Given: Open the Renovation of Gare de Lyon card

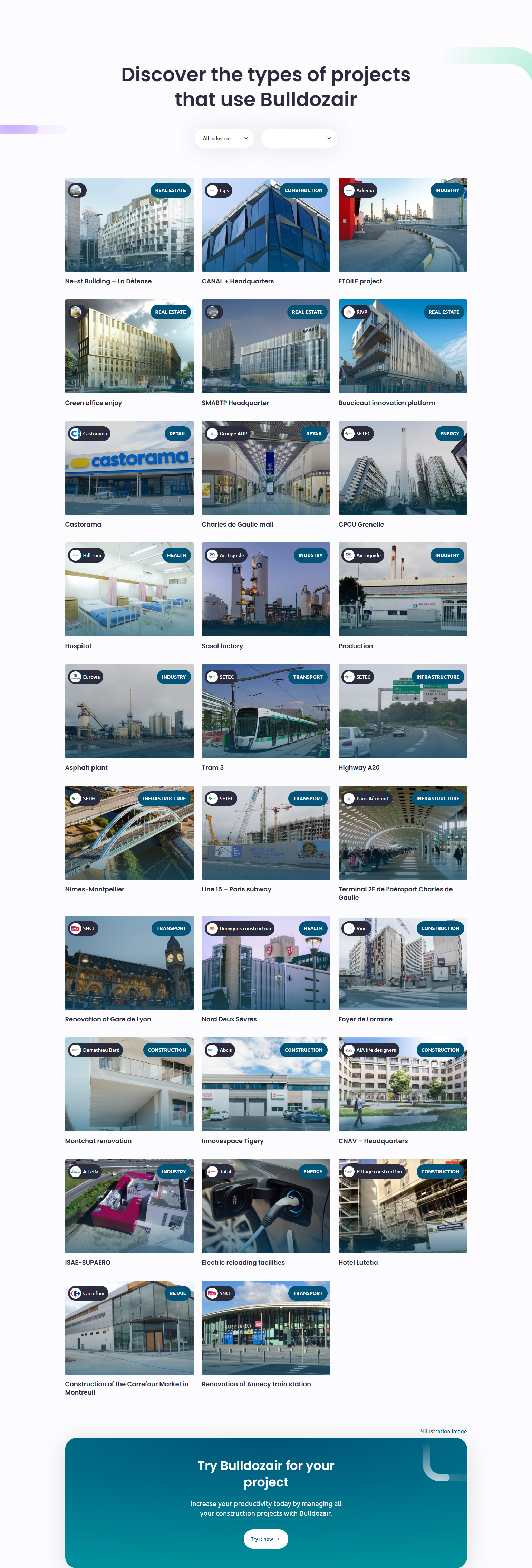Looking at the screenshot, I should (129, 963).
